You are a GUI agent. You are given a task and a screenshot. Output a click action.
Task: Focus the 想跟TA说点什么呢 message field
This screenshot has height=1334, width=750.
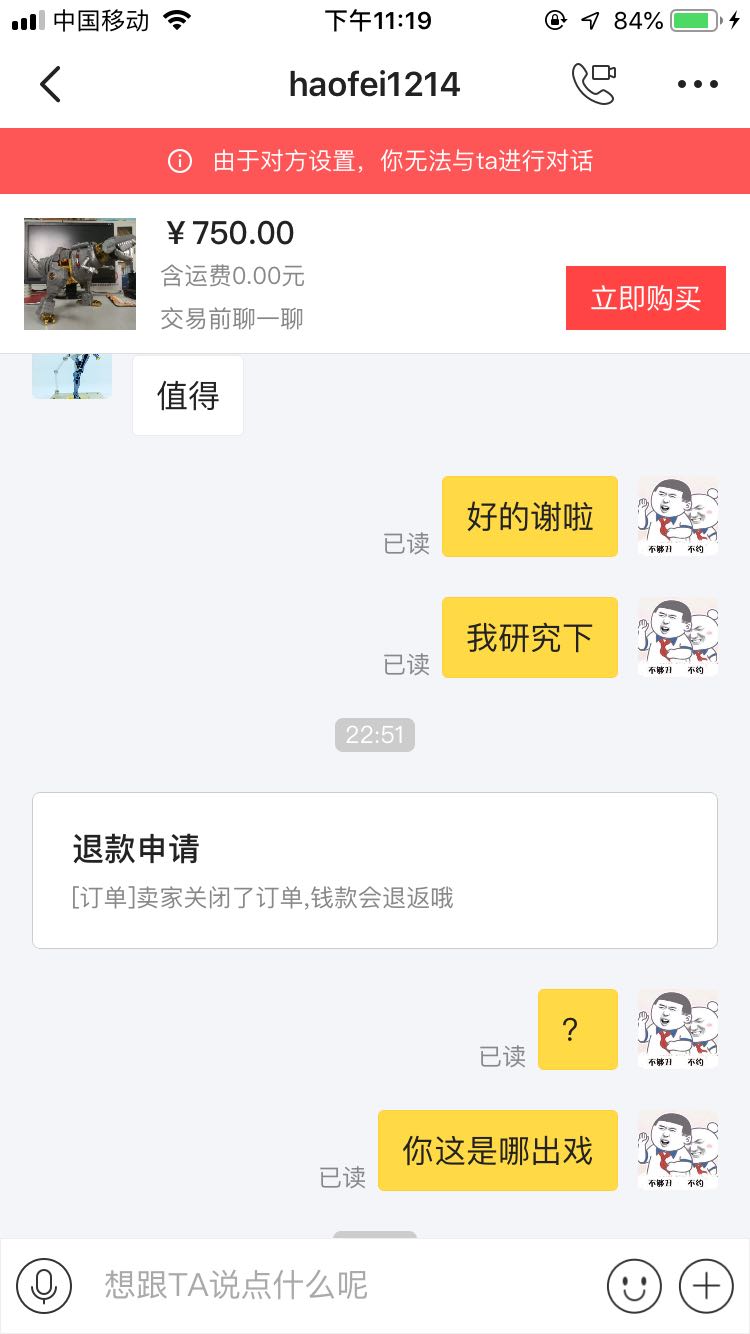pyautogui.click(x=330, y=1285)
